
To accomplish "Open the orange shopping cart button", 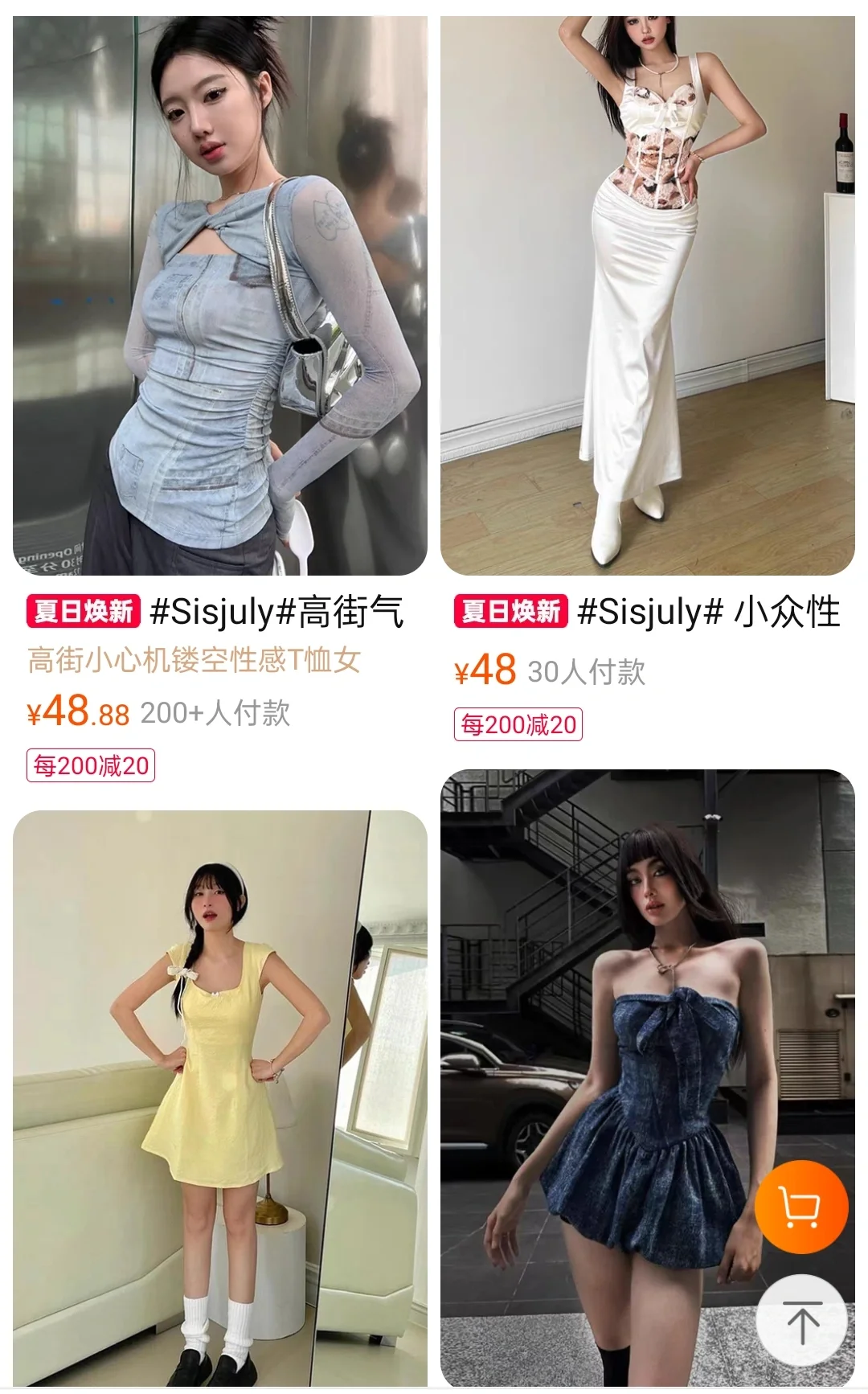I will pyautogui.click(x=801, y=1207).
